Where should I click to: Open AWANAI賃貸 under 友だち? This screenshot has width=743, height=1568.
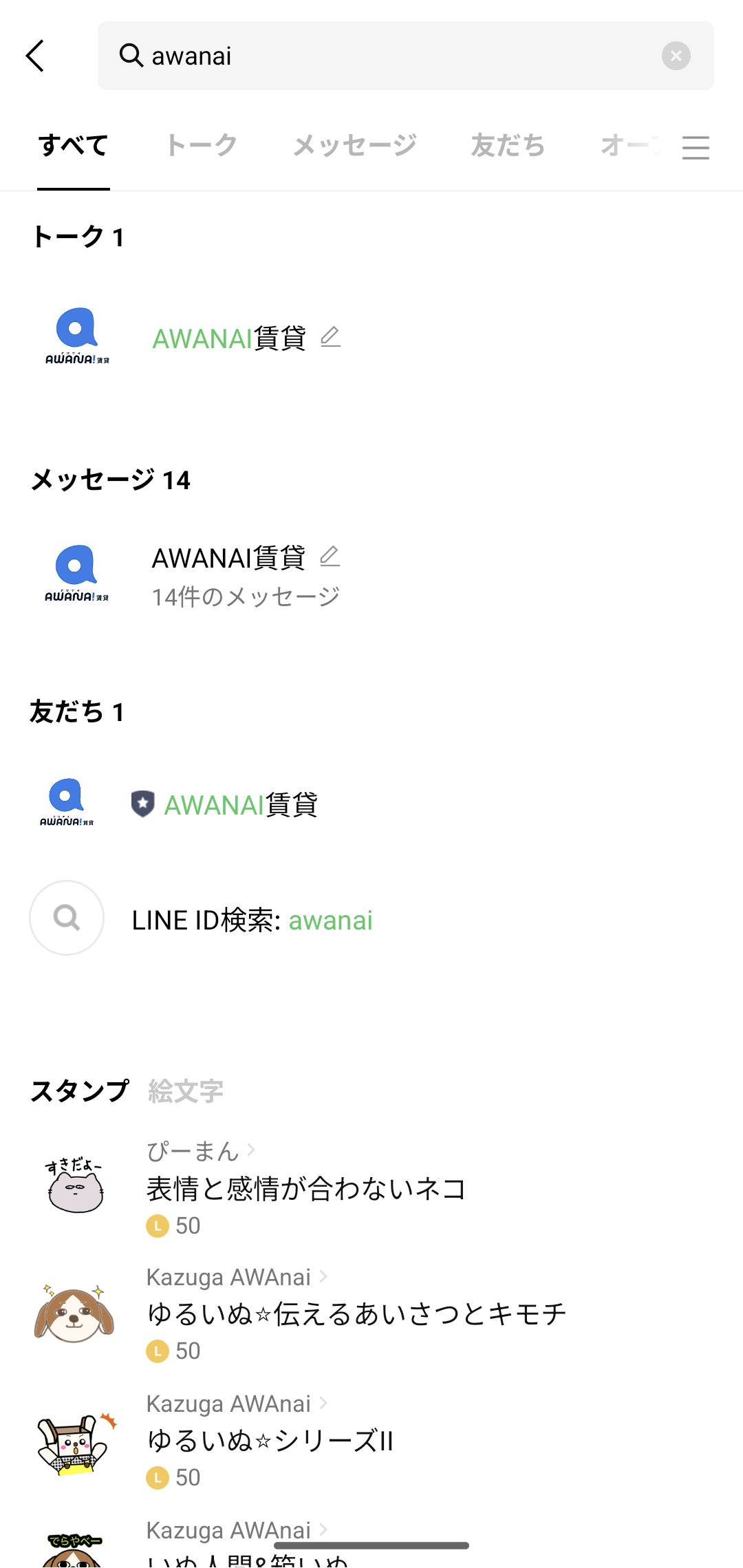(x=371, y=804)
